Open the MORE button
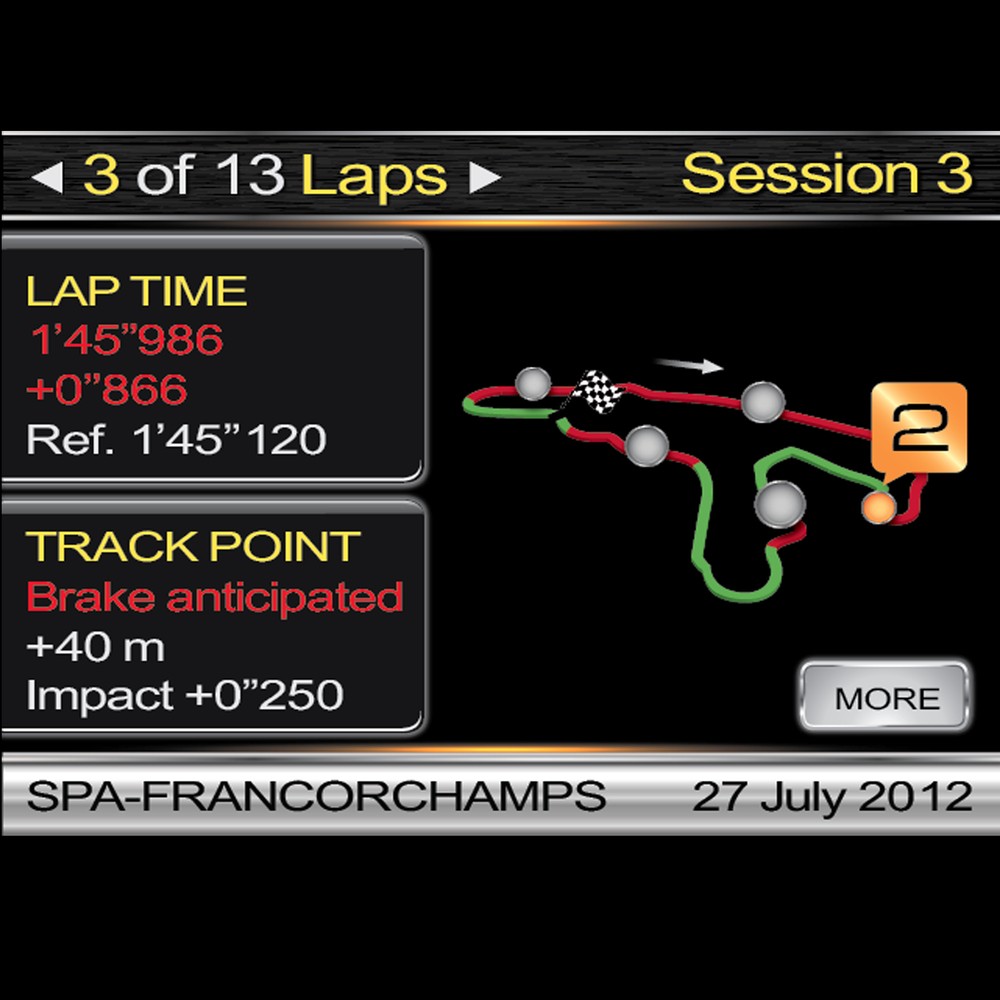1000x1000 pixels. click(x=886, y=697)
